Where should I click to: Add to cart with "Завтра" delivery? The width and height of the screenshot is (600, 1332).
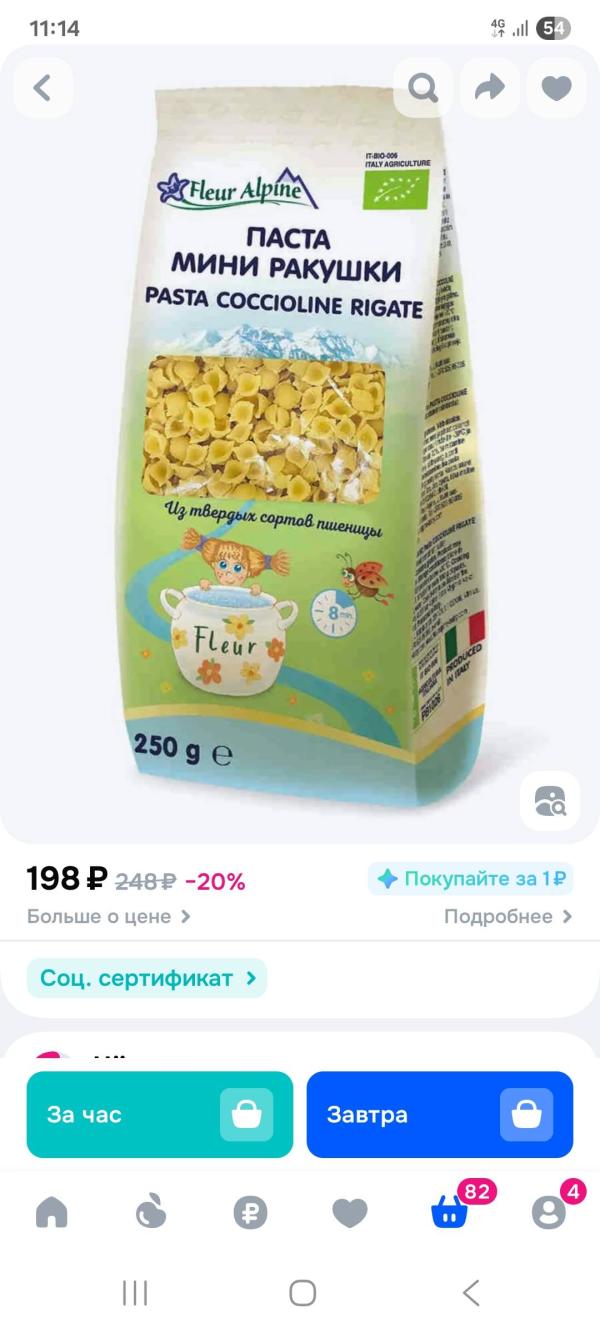tap(440, 1115)
